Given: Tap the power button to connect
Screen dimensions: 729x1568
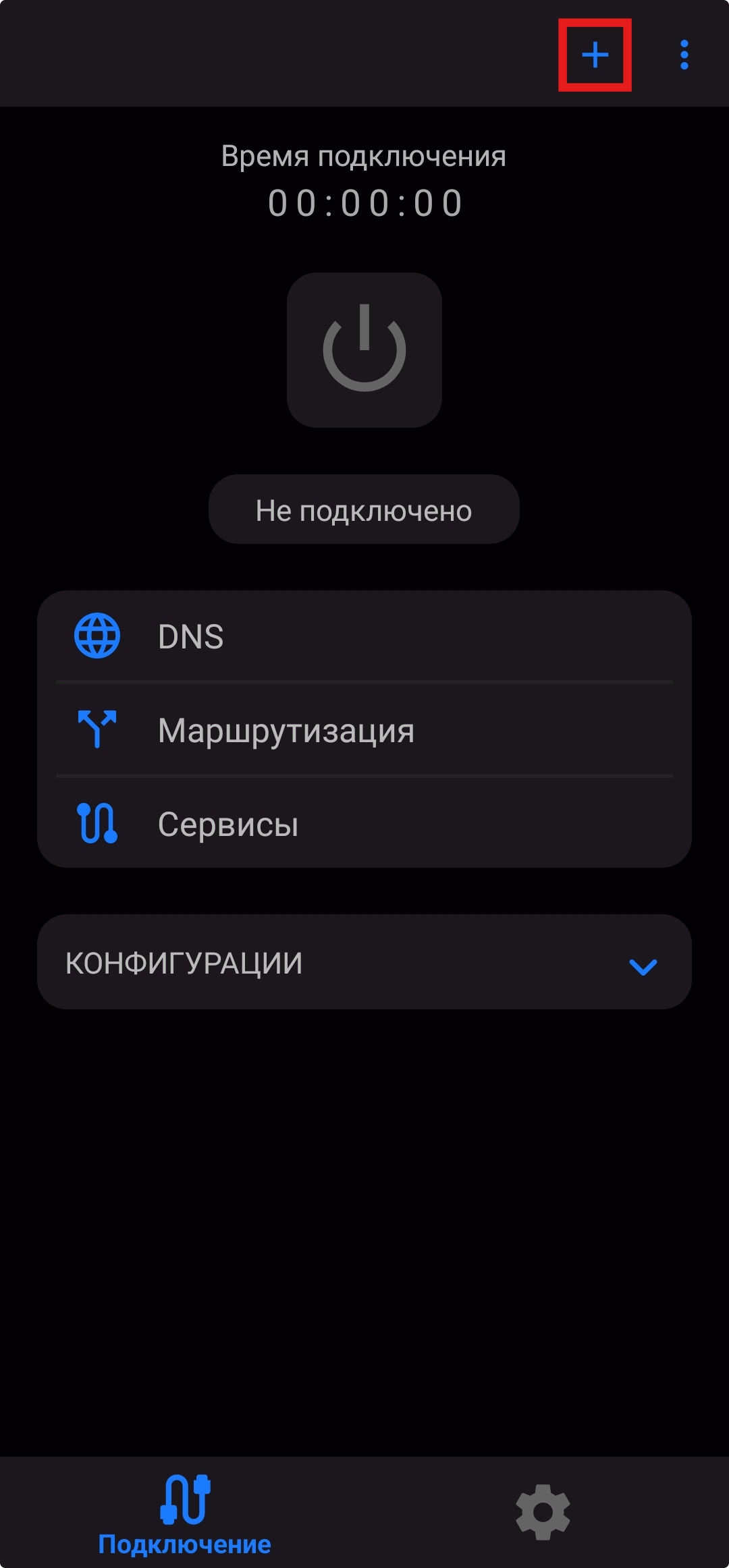Looking at the screenshot, I should point(364,349).
